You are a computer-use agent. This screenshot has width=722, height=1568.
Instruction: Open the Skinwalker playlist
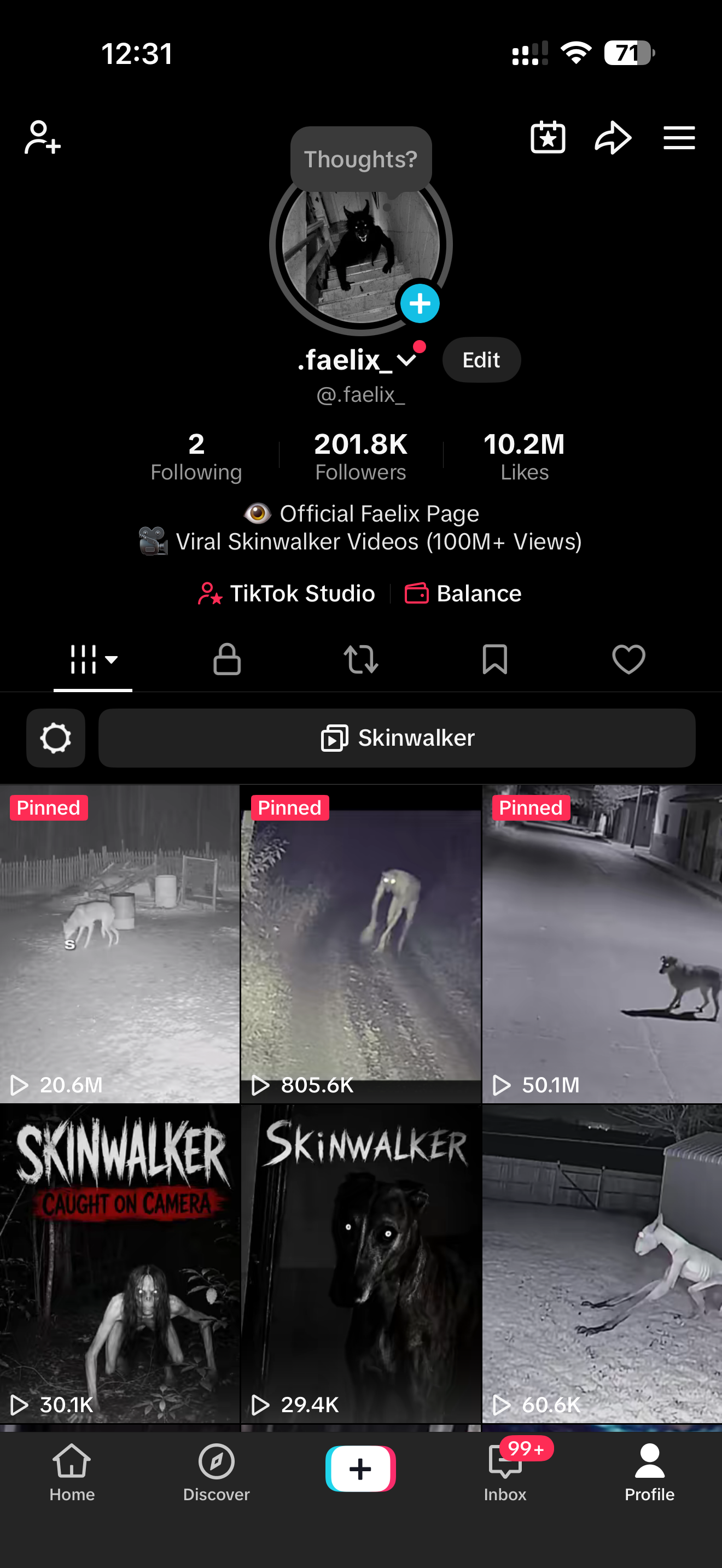[x=397, y=738]
